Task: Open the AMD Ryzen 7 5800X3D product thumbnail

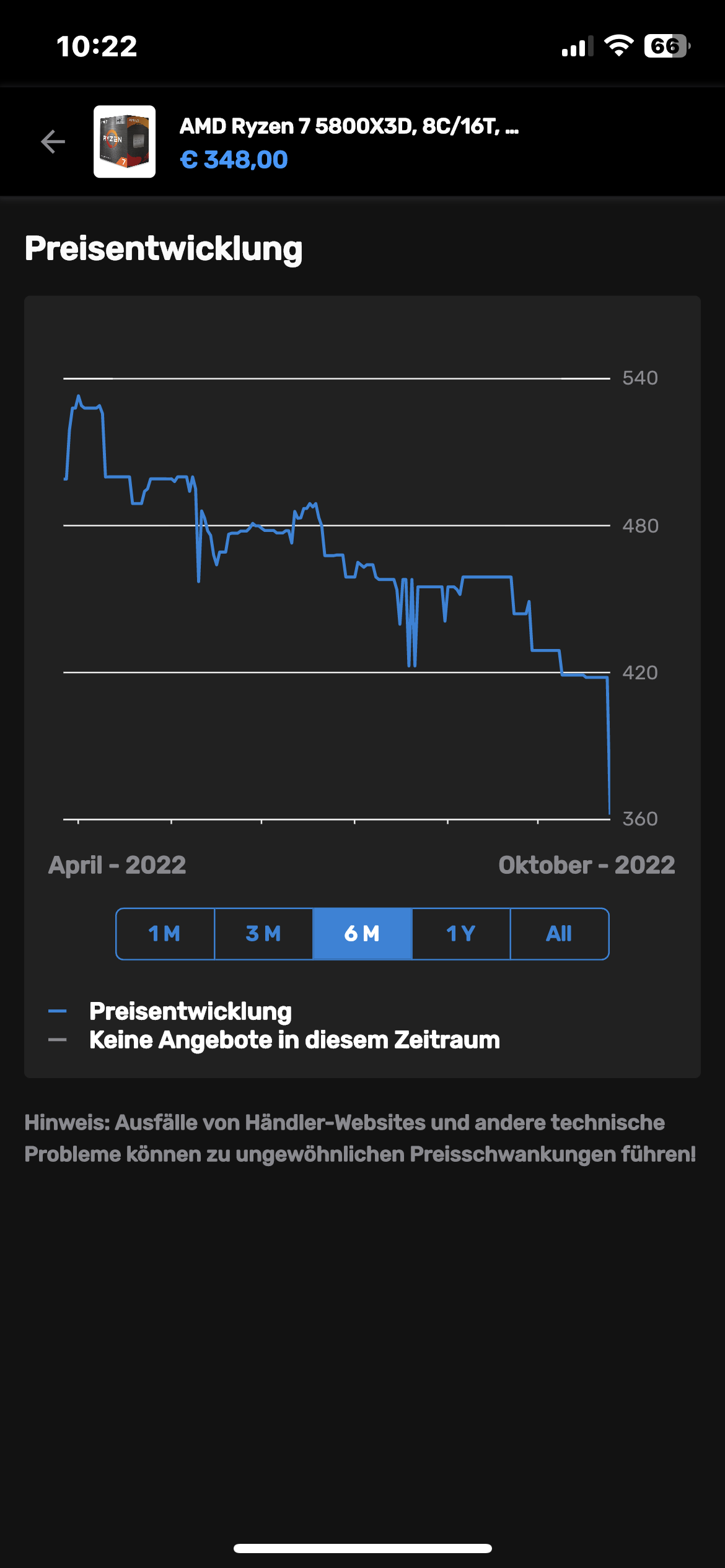Action: pos(125,142)
